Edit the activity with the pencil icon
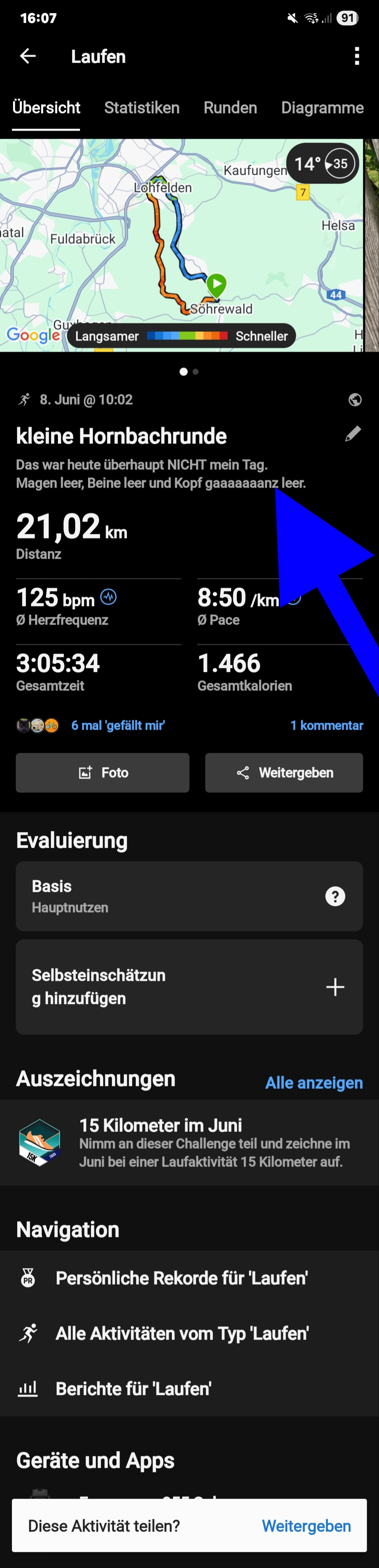Image resolution: width=379 pixels, height=1568 pixels. [353, 434]
